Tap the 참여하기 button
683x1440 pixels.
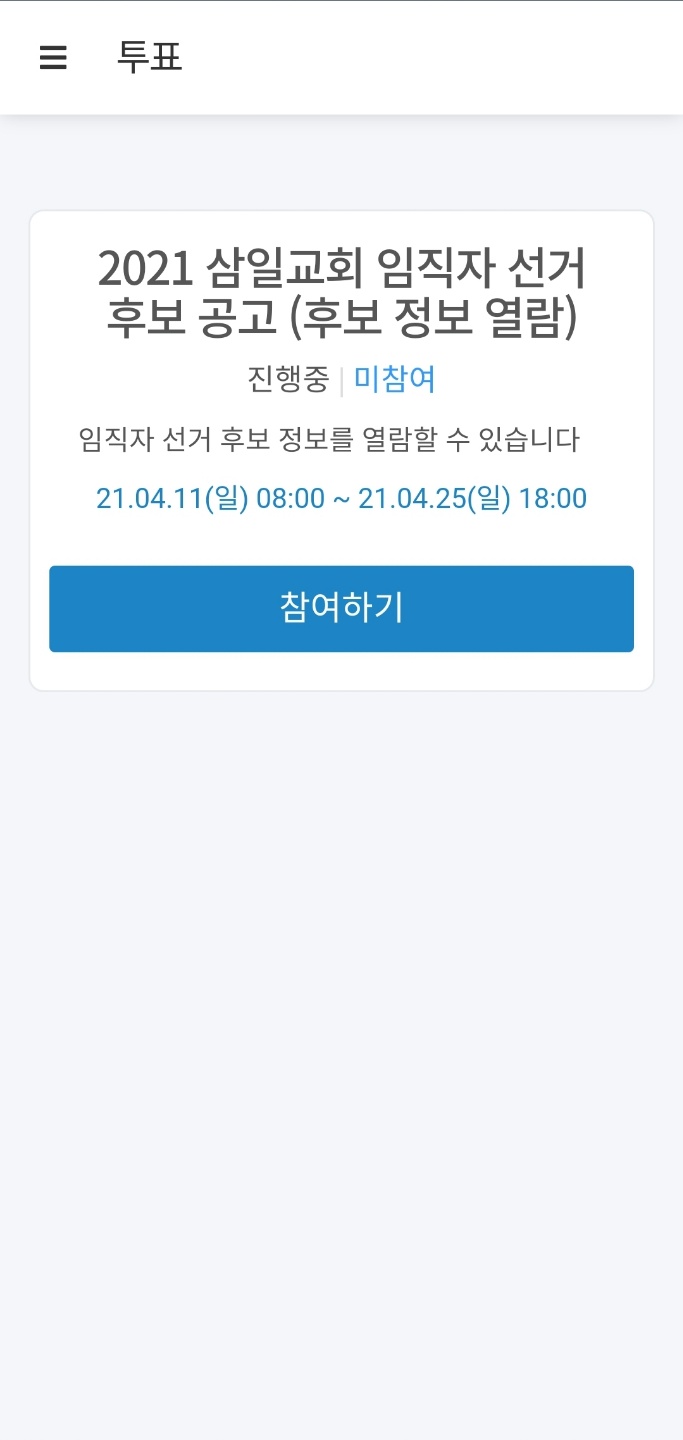point(341,608)
